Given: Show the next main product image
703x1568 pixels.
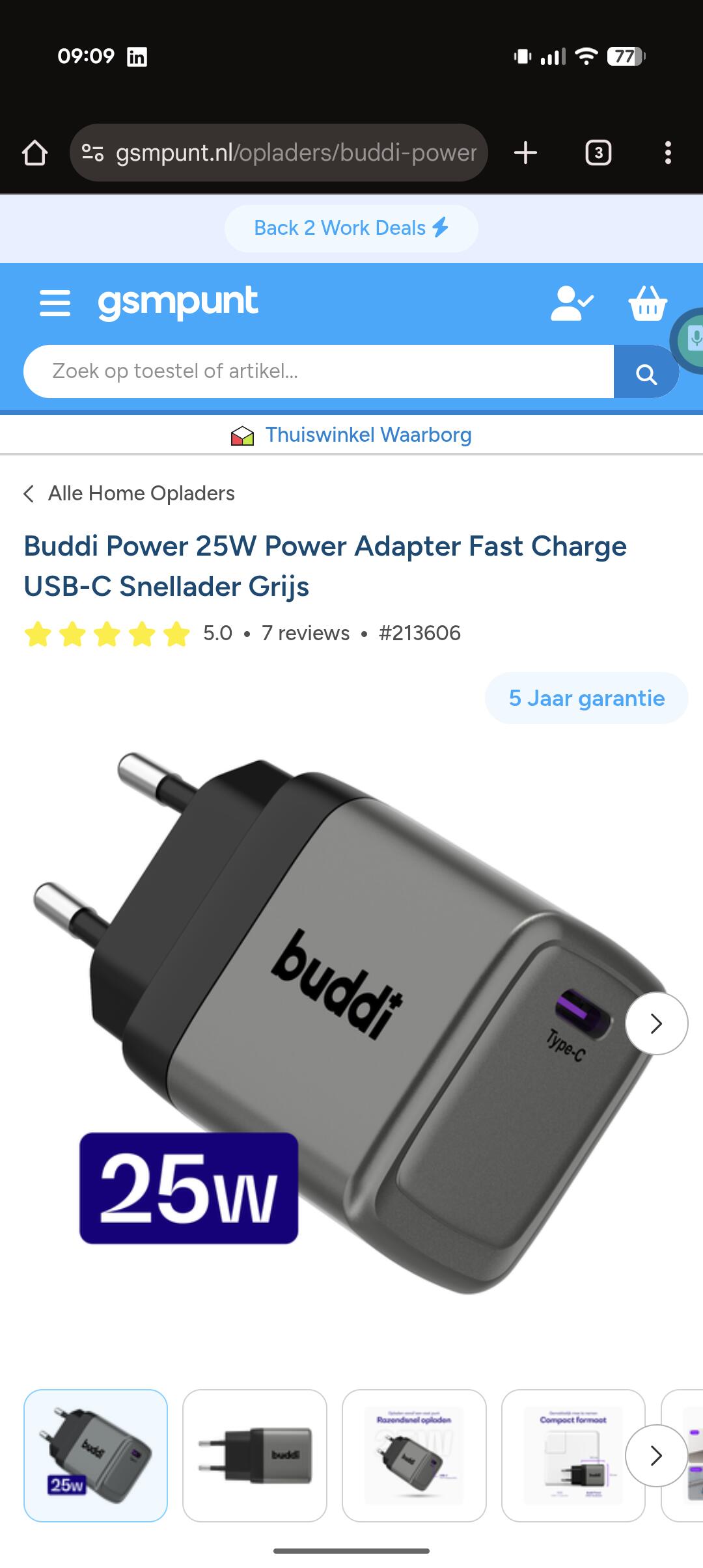Looking at the screenshot, I should (656, 1023).
